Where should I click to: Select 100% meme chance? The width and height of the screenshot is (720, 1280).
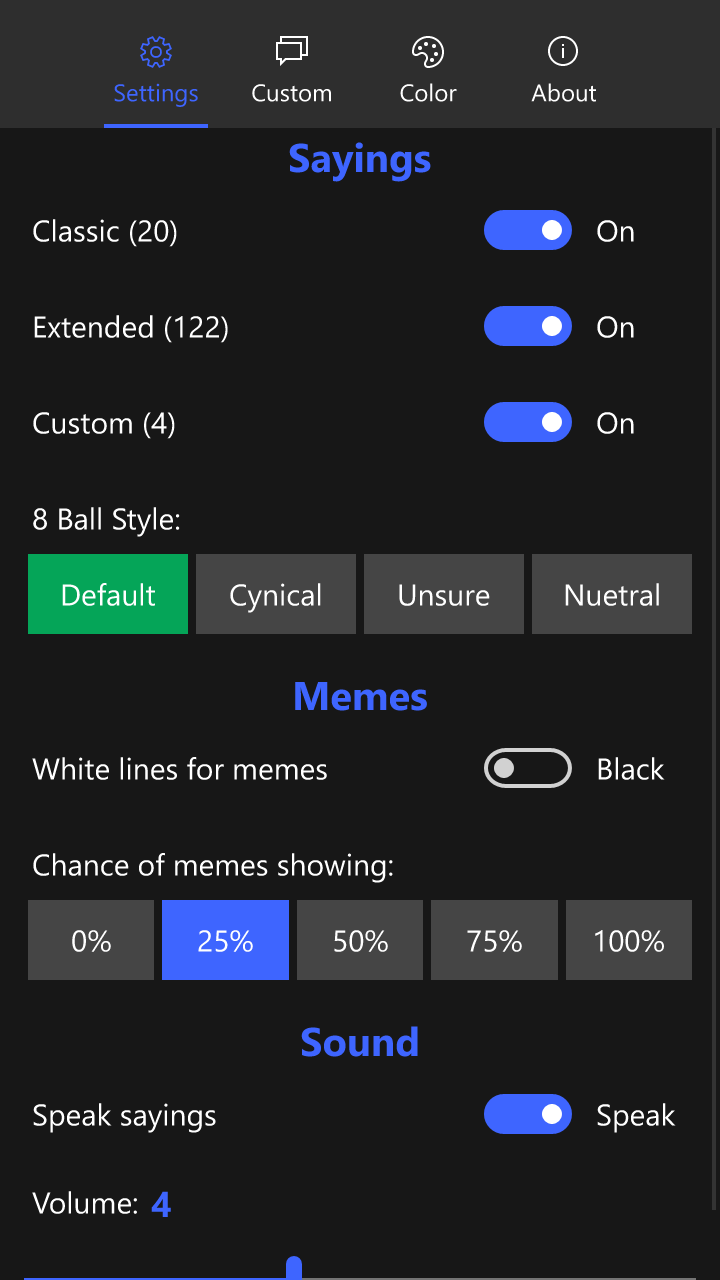[629, 941]
